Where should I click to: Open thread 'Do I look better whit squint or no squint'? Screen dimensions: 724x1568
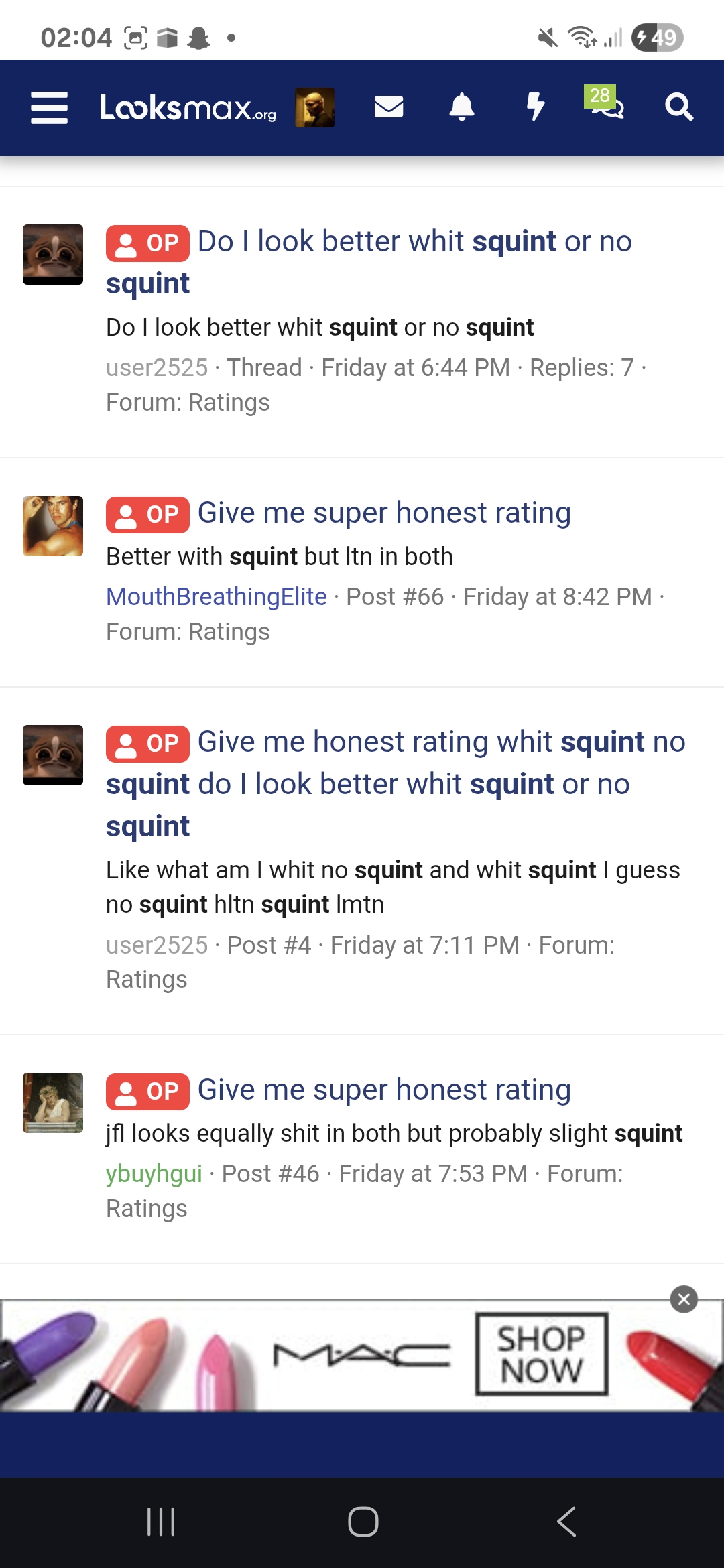414,242
